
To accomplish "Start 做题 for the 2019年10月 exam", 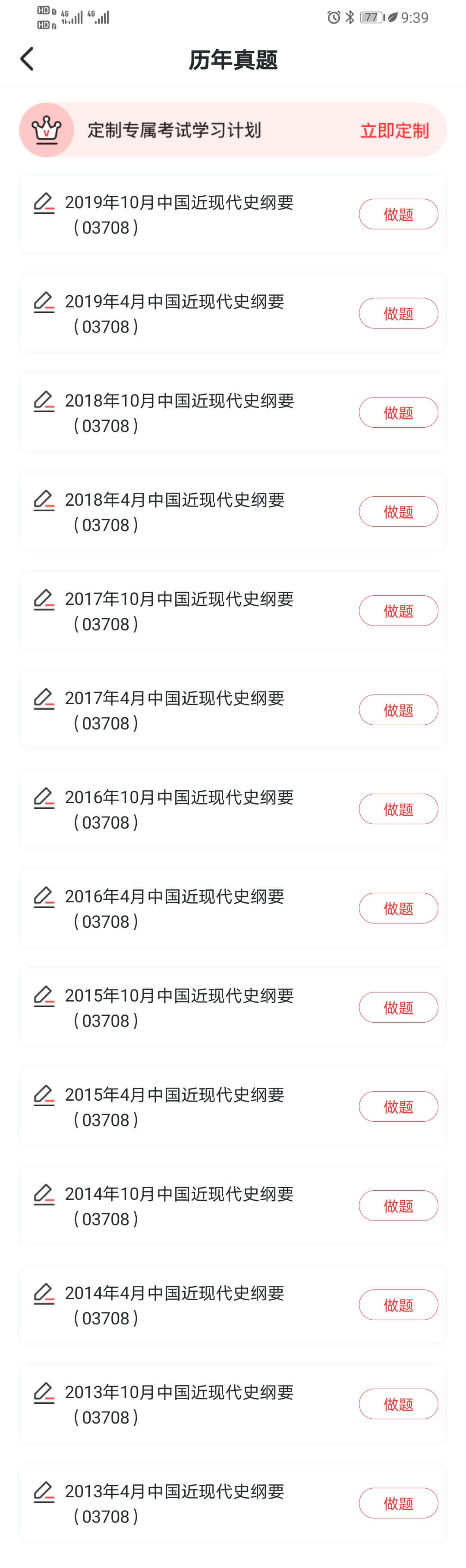I will [398, 214].
